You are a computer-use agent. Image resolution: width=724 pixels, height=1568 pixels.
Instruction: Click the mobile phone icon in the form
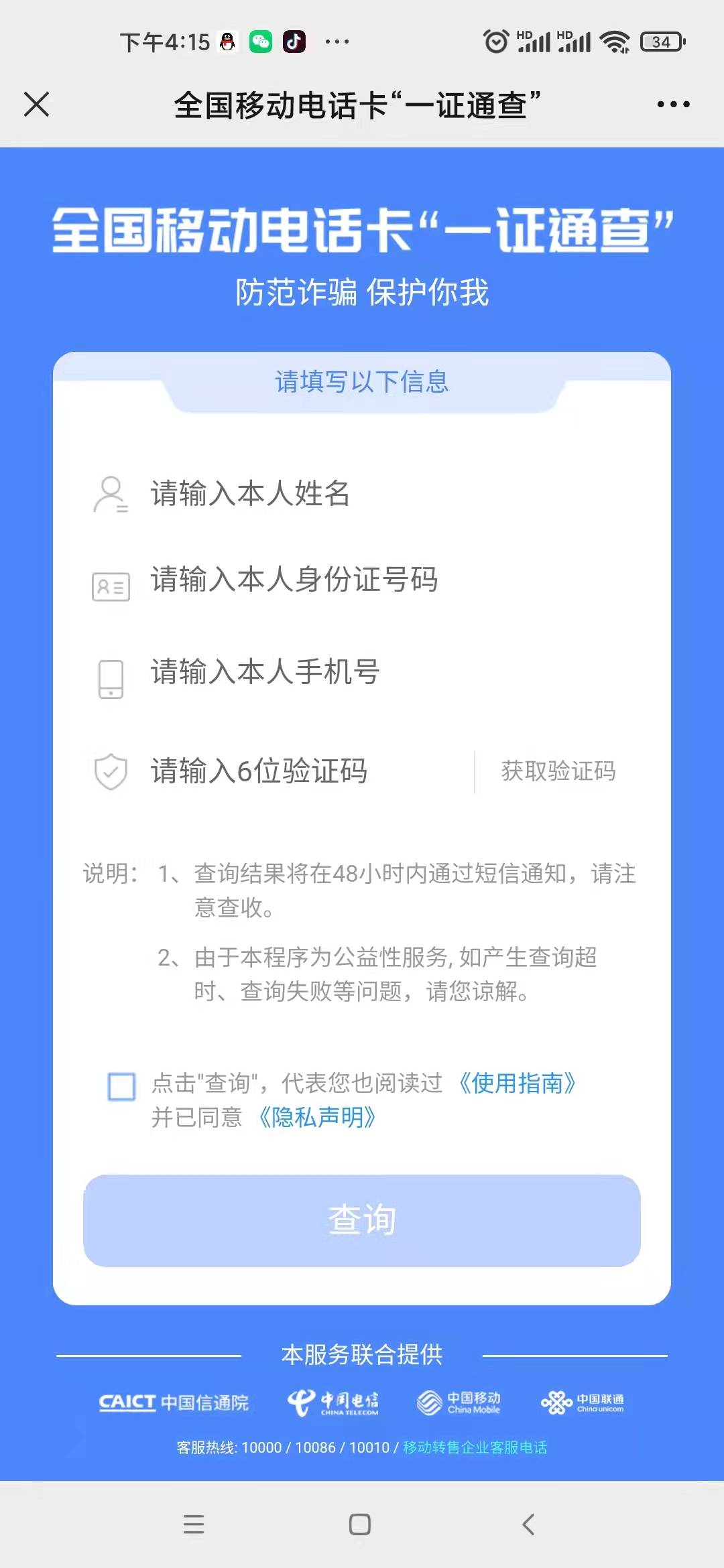coord(109,678)
